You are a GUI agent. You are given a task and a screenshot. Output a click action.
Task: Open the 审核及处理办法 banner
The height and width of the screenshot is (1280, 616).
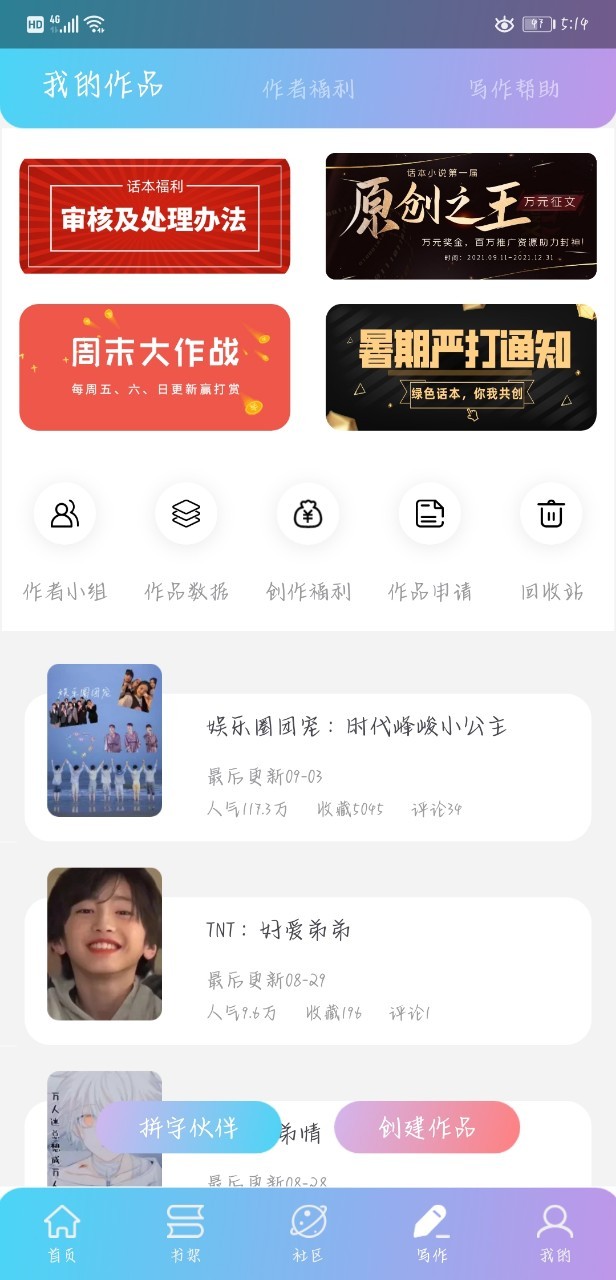tap(155, 216)
